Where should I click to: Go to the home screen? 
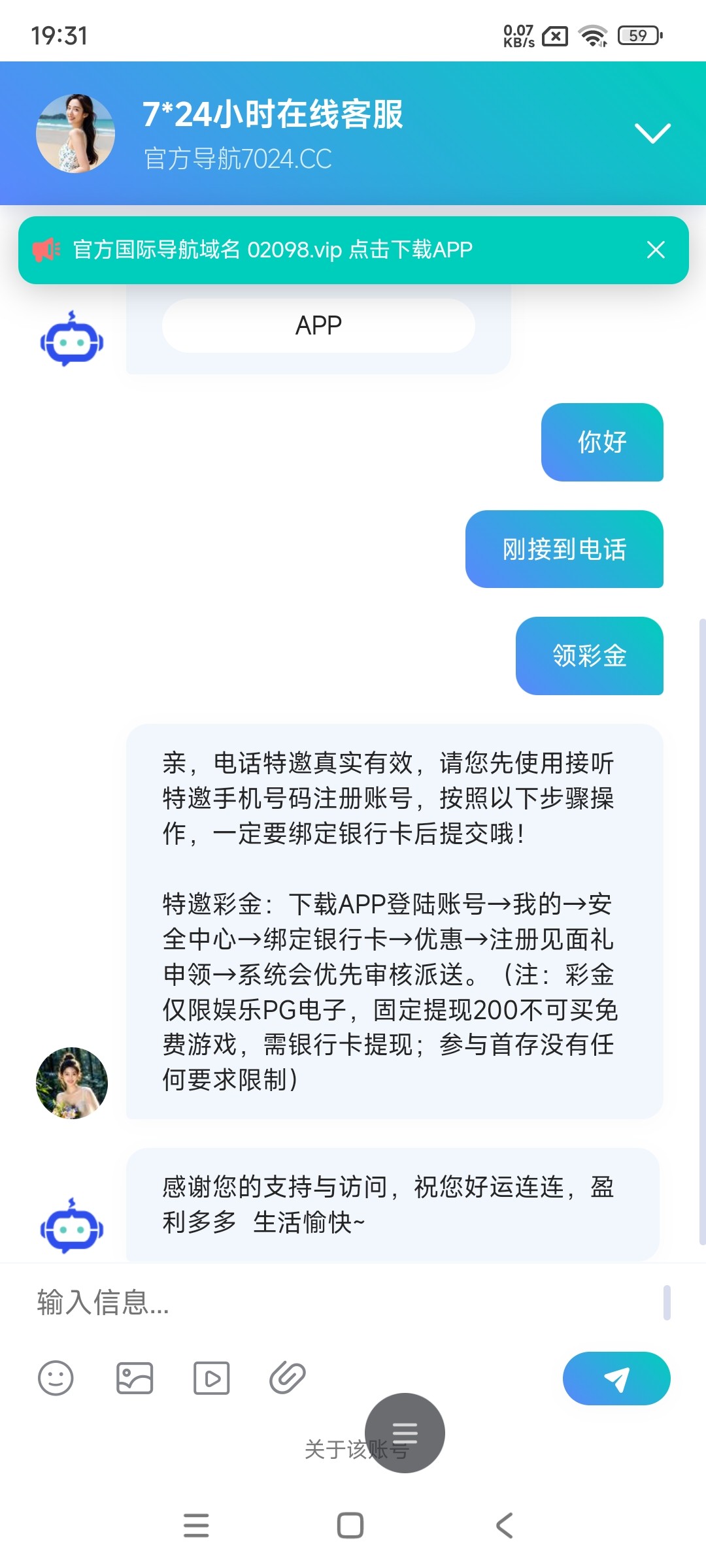[350, 1526]
